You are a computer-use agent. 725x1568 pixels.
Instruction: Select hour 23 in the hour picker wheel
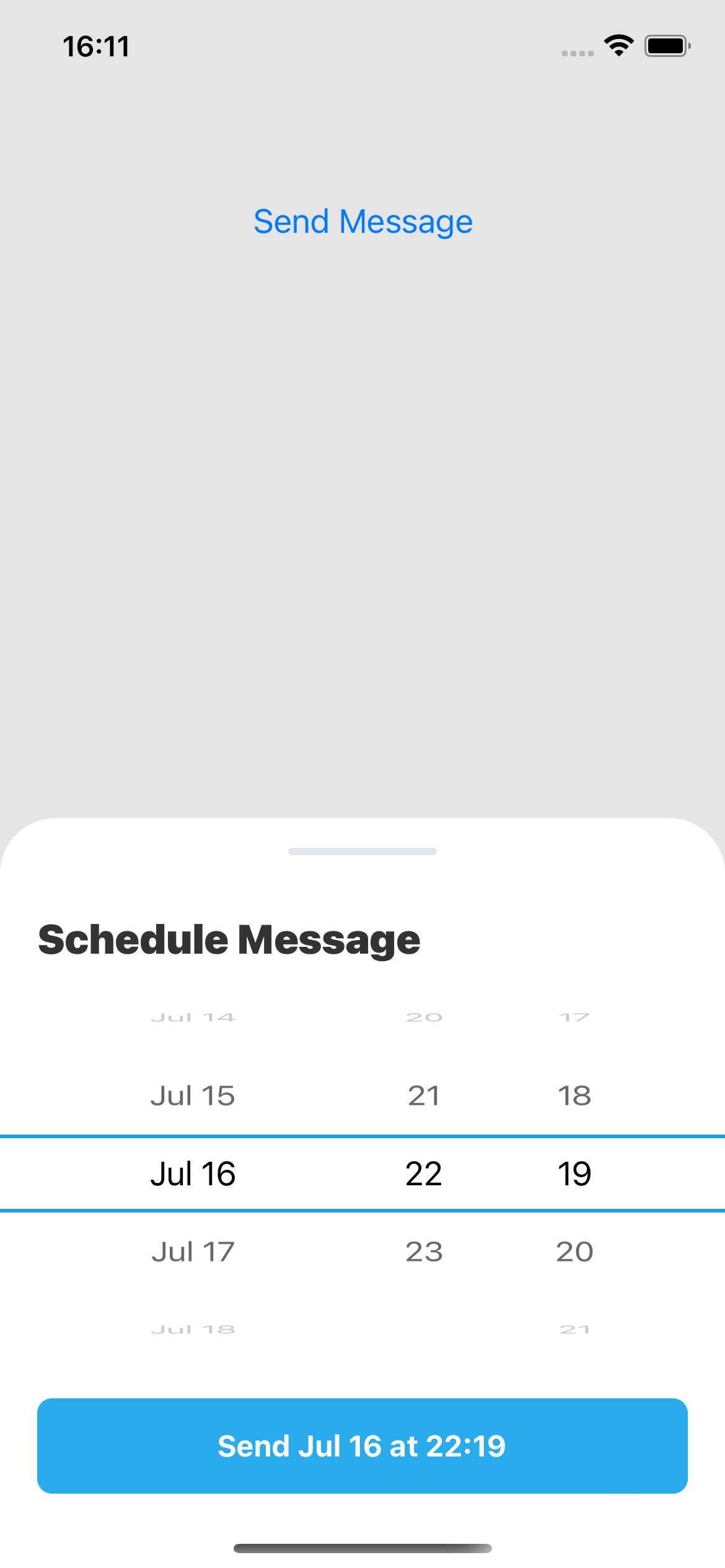click(423, 1251)
